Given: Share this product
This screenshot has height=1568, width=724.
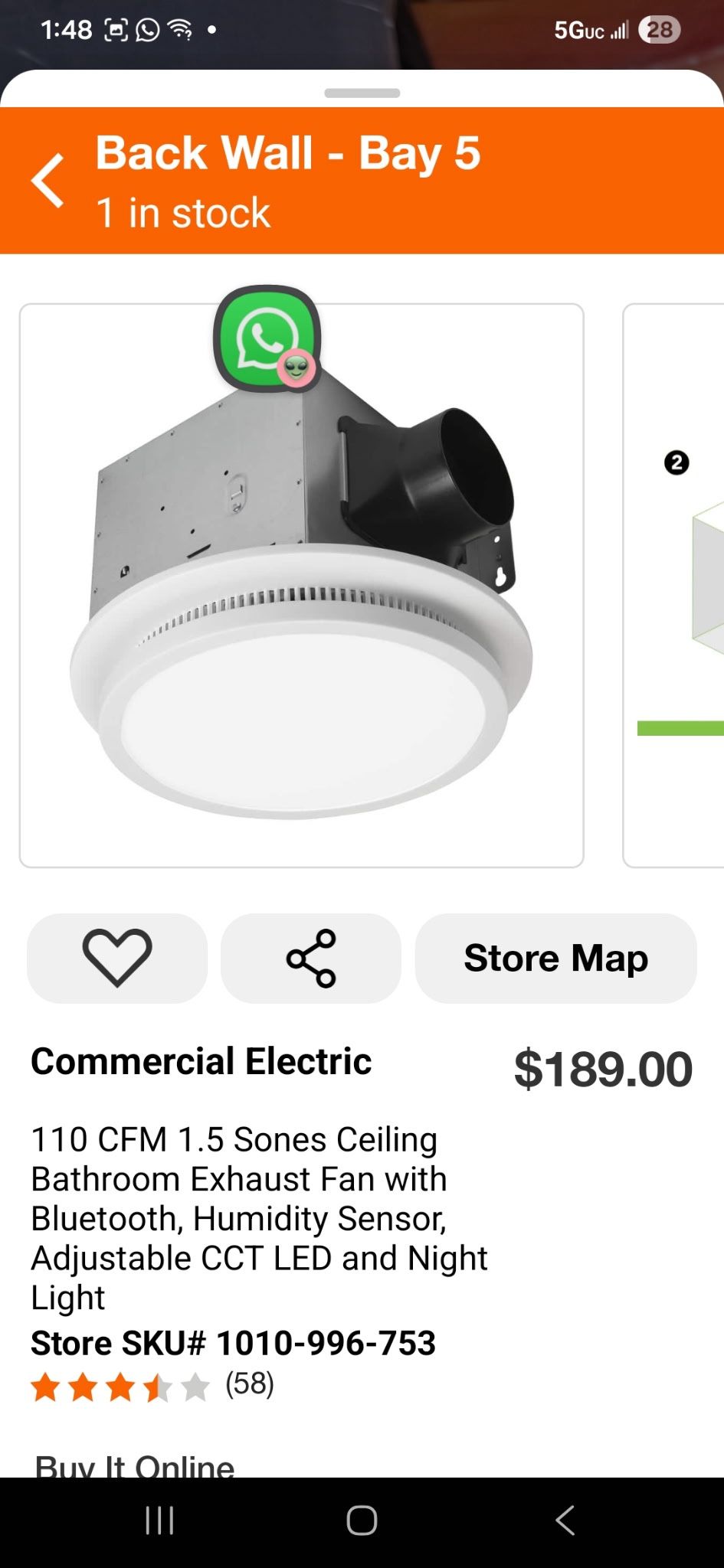Looking at the screenshot, I should point(311,958).
